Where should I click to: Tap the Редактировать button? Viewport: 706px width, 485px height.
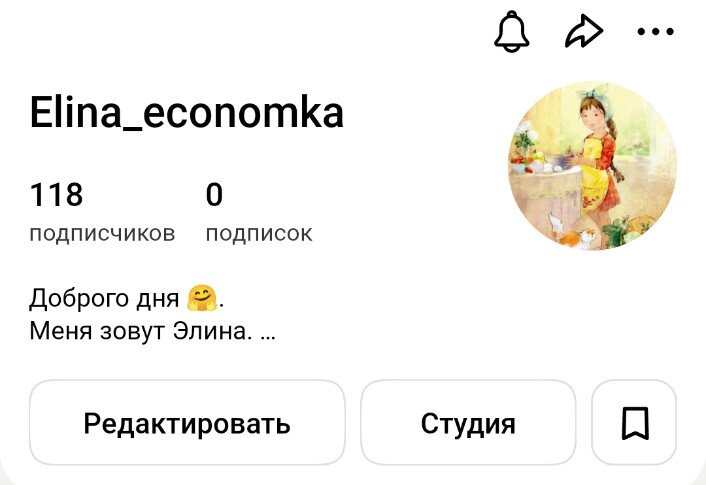pyautogui.click(x=187, y=423)
